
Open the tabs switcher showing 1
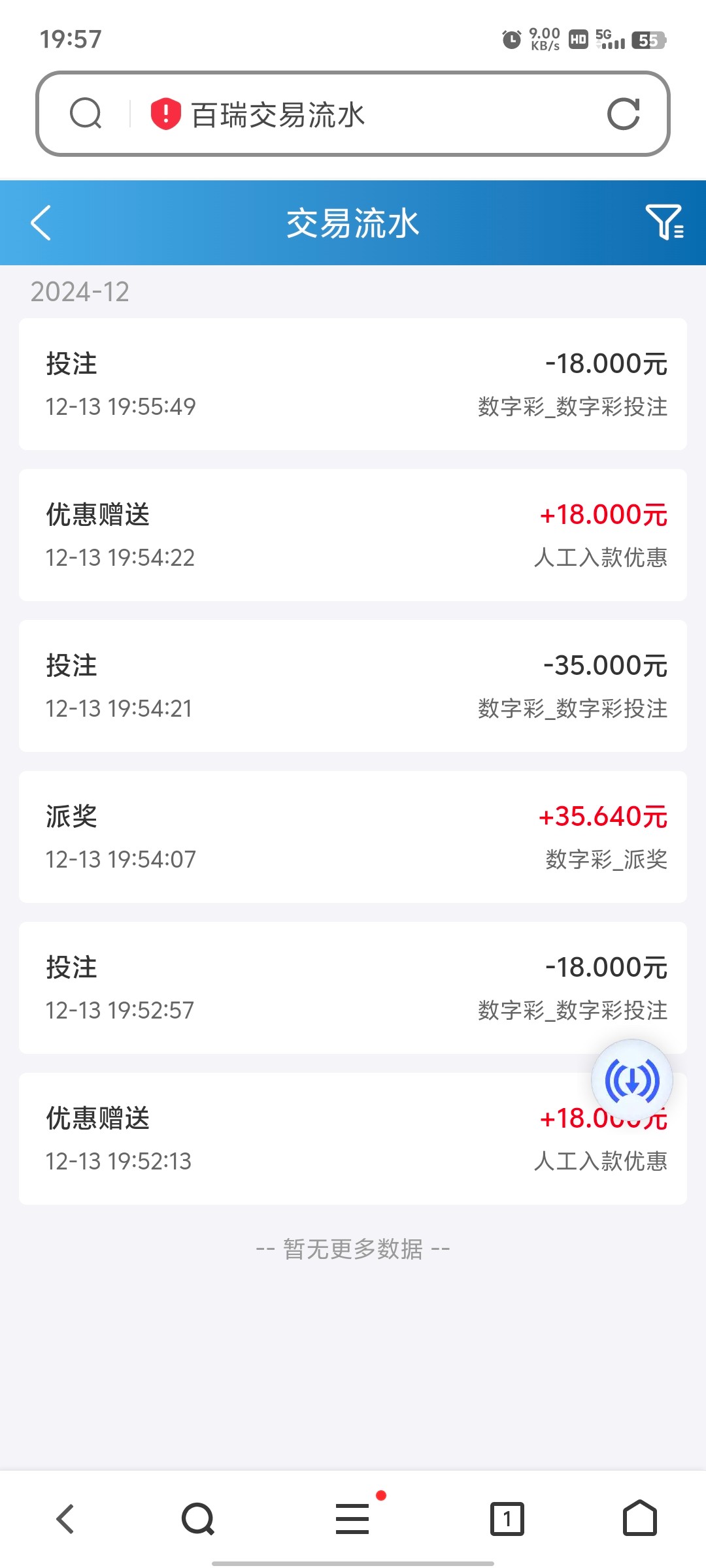pyautogui.click(x=507, y=1518)
